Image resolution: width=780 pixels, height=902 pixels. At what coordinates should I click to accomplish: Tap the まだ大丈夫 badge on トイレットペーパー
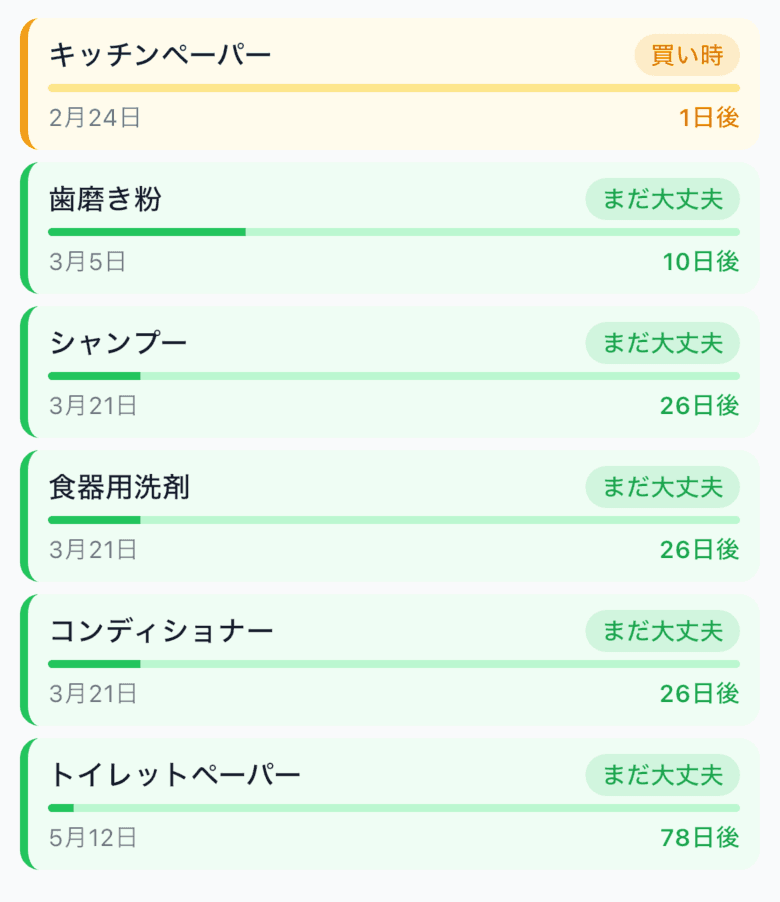point(662,776)
